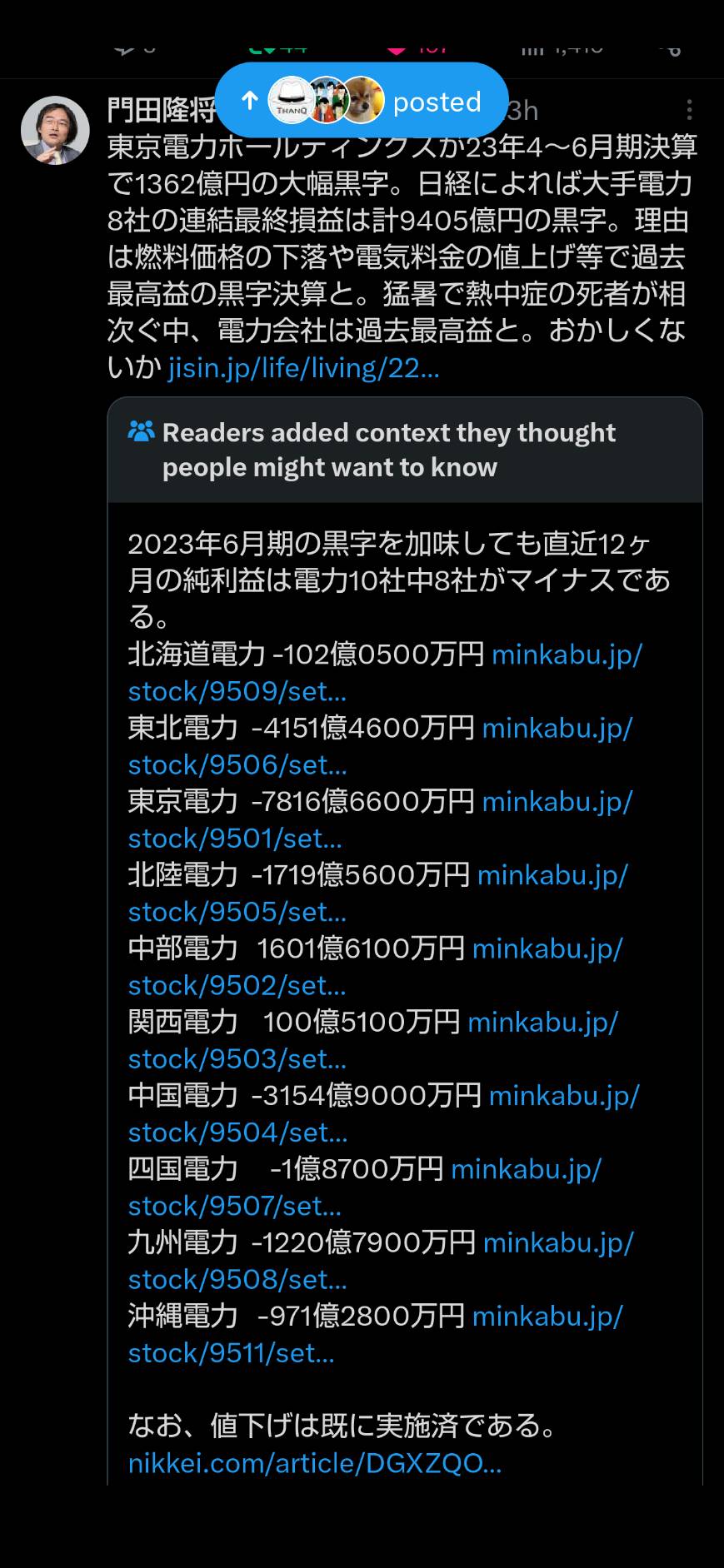
Task: Open minkabu link for 中国電力 (stock/9504)
Action: click(564, 1095)
